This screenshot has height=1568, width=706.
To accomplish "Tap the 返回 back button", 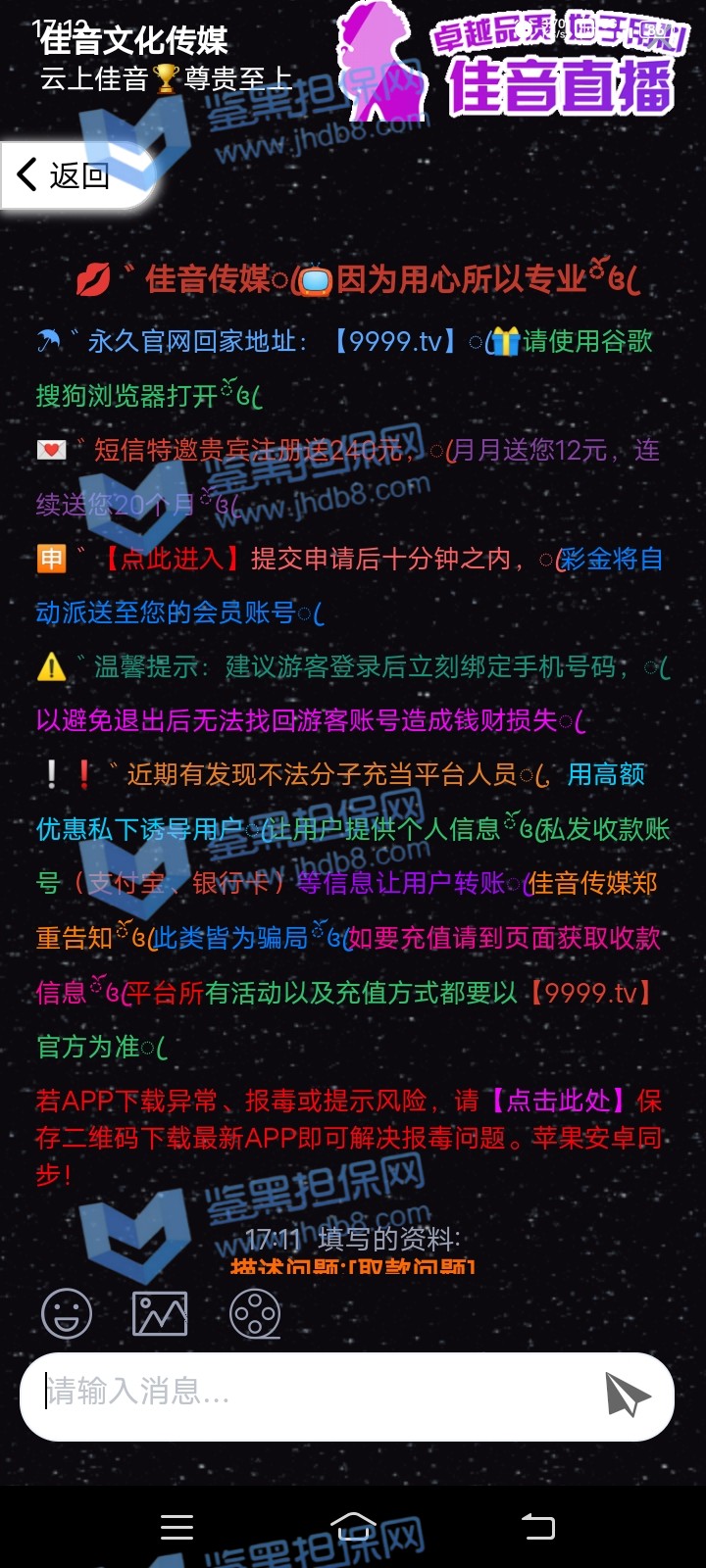I will coord(67,175).
